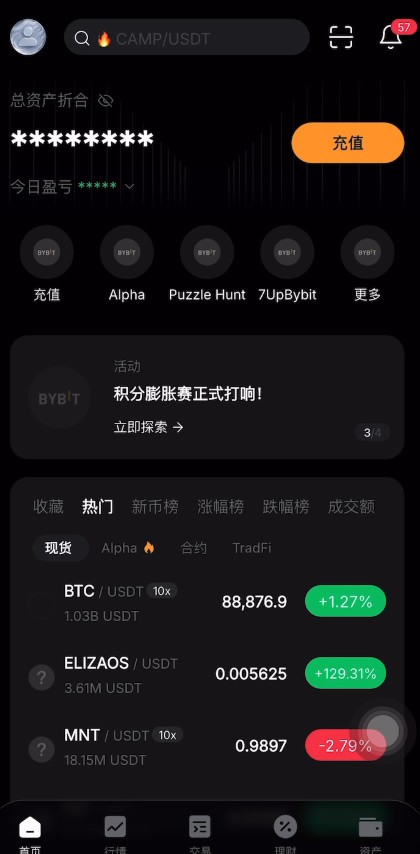Go to the 行情 bottom tab
Screen dimensions: 420x854
pos(115,833)
